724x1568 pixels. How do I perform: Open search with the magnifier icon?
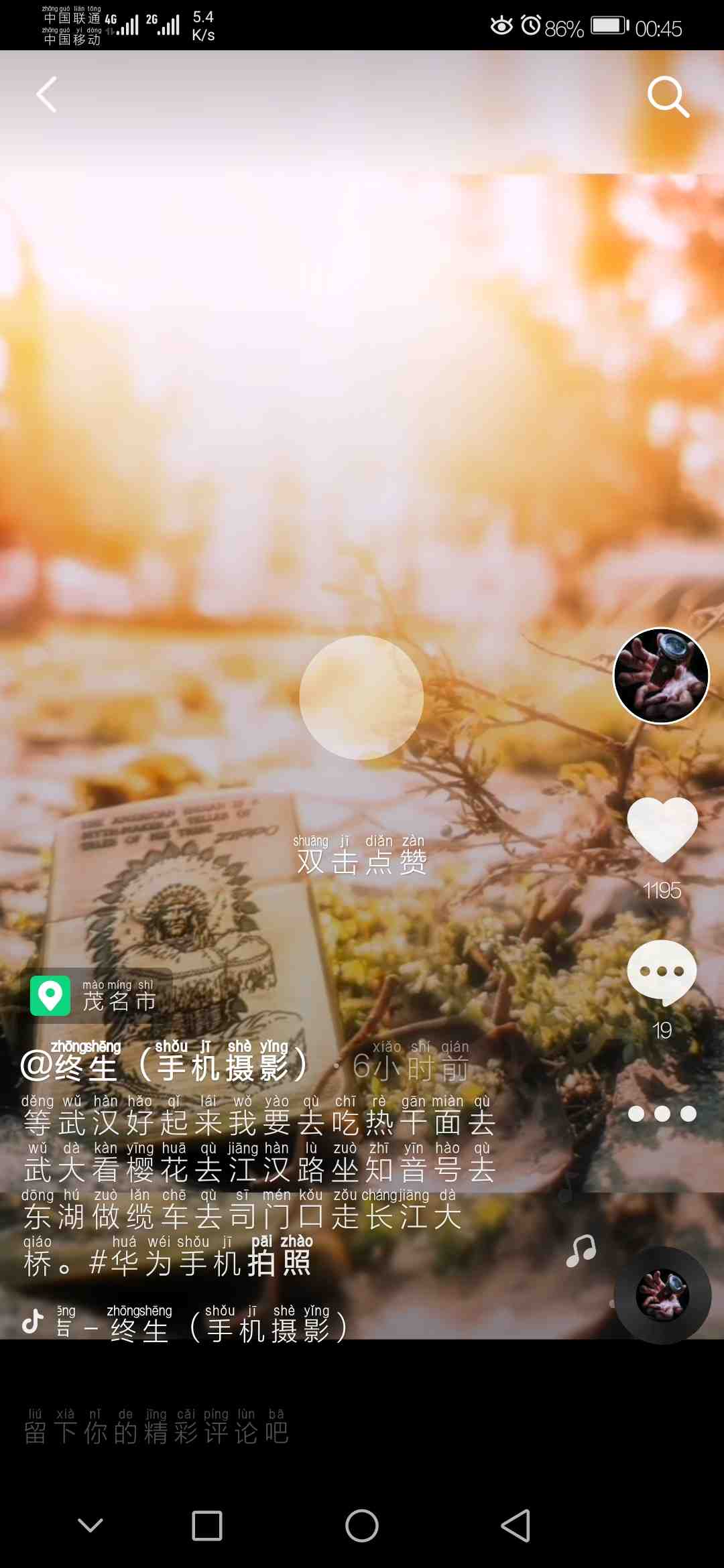pyautogui.click(x=668, y=96)
